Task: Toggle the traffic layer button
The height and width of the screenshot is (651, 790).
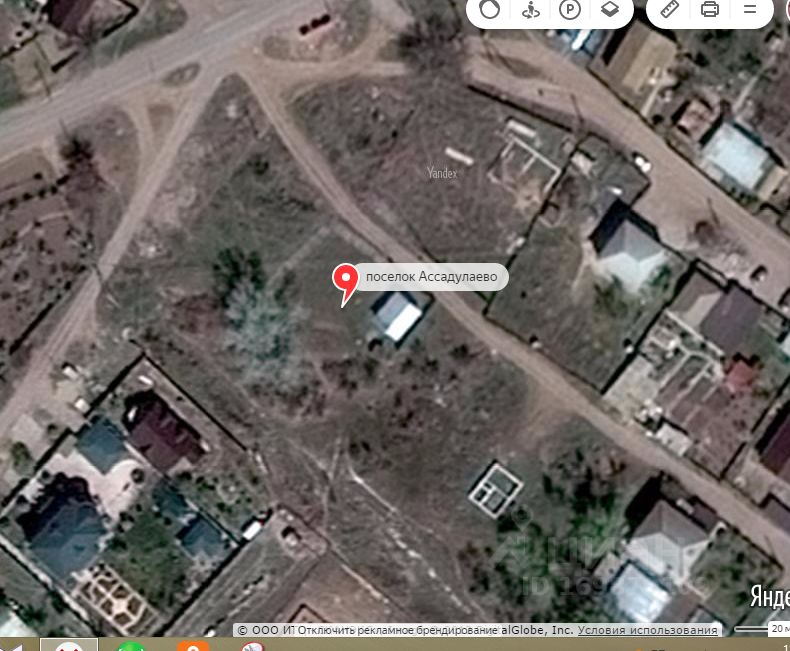Action: (490, 10)
